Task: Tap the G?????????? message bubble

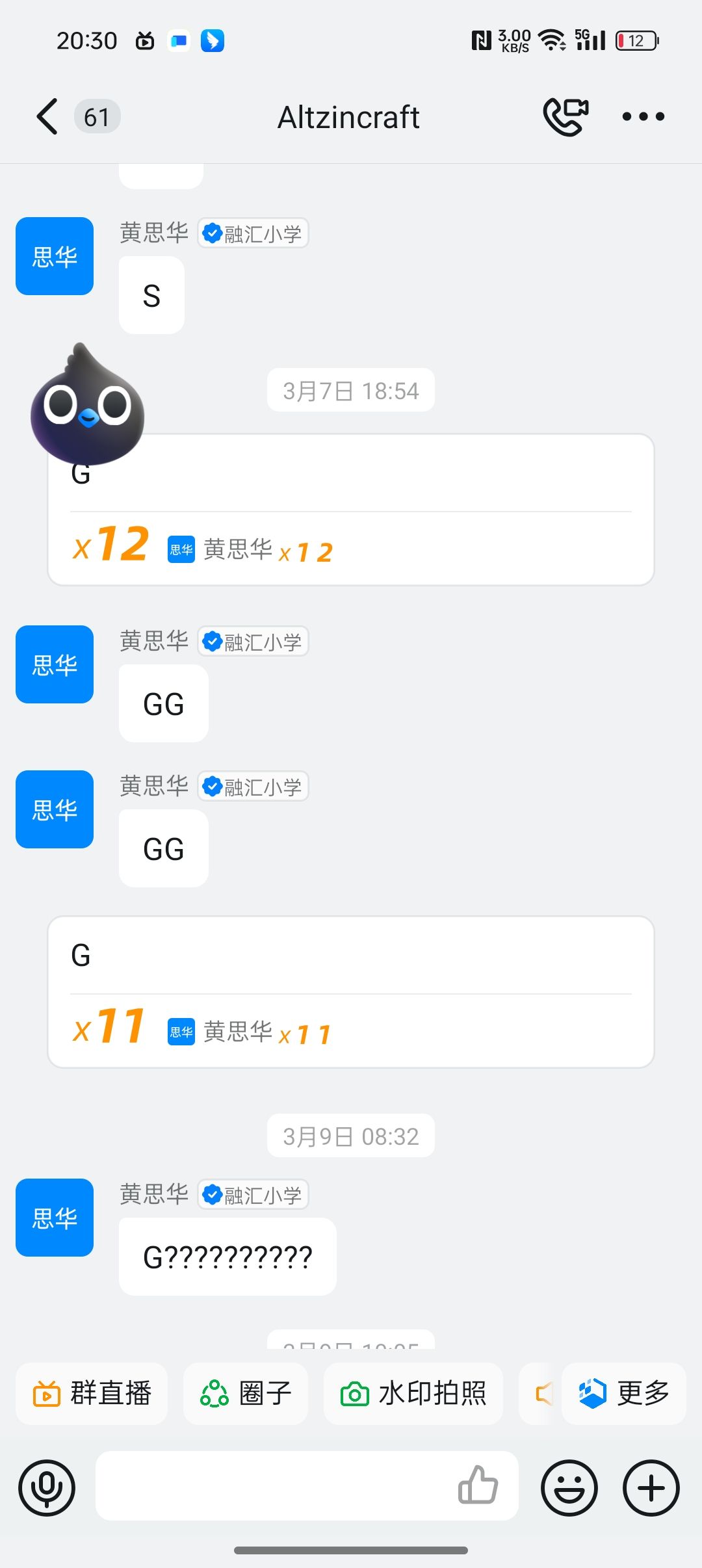Action: click(227, 1257)
